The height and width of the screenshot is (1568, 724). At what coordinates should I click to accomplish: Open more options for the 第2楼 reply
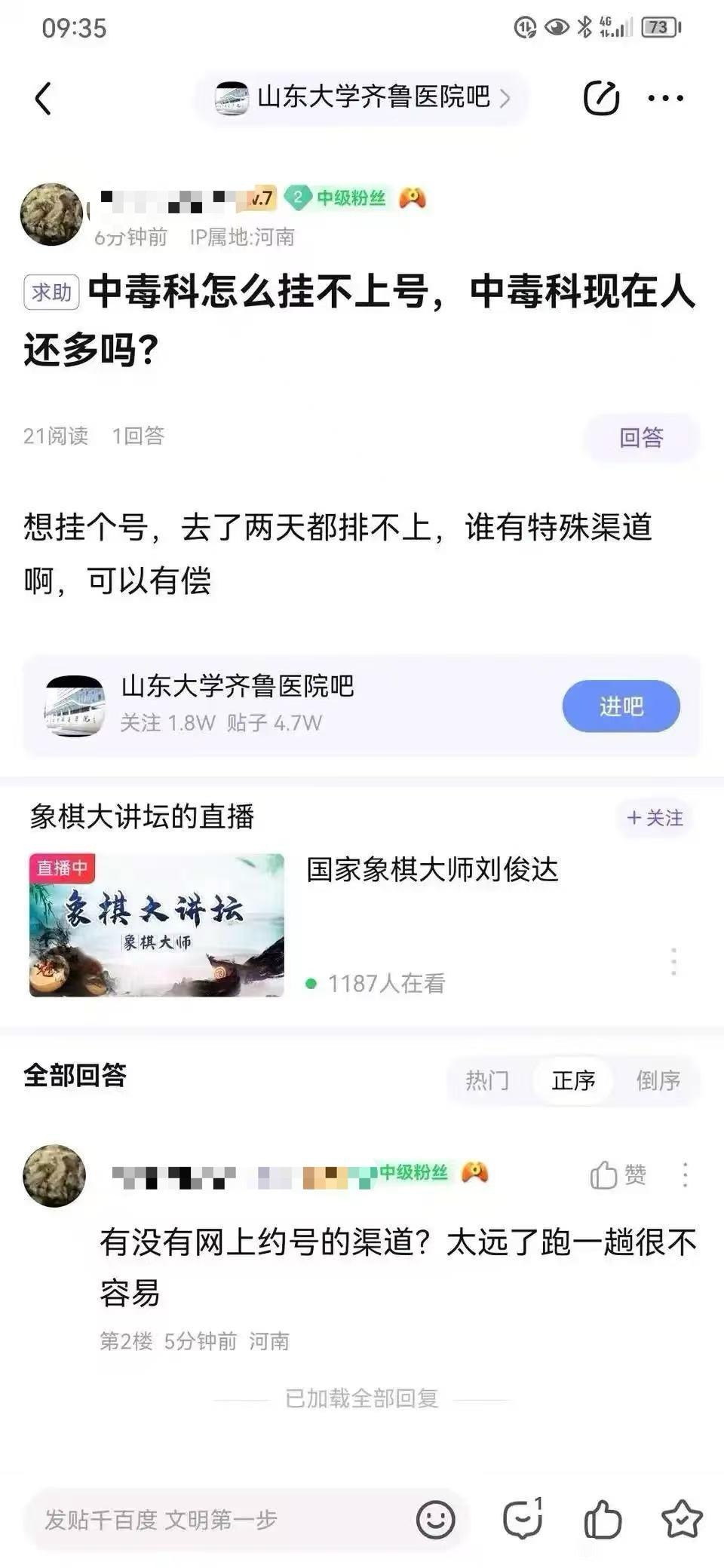685,1174
